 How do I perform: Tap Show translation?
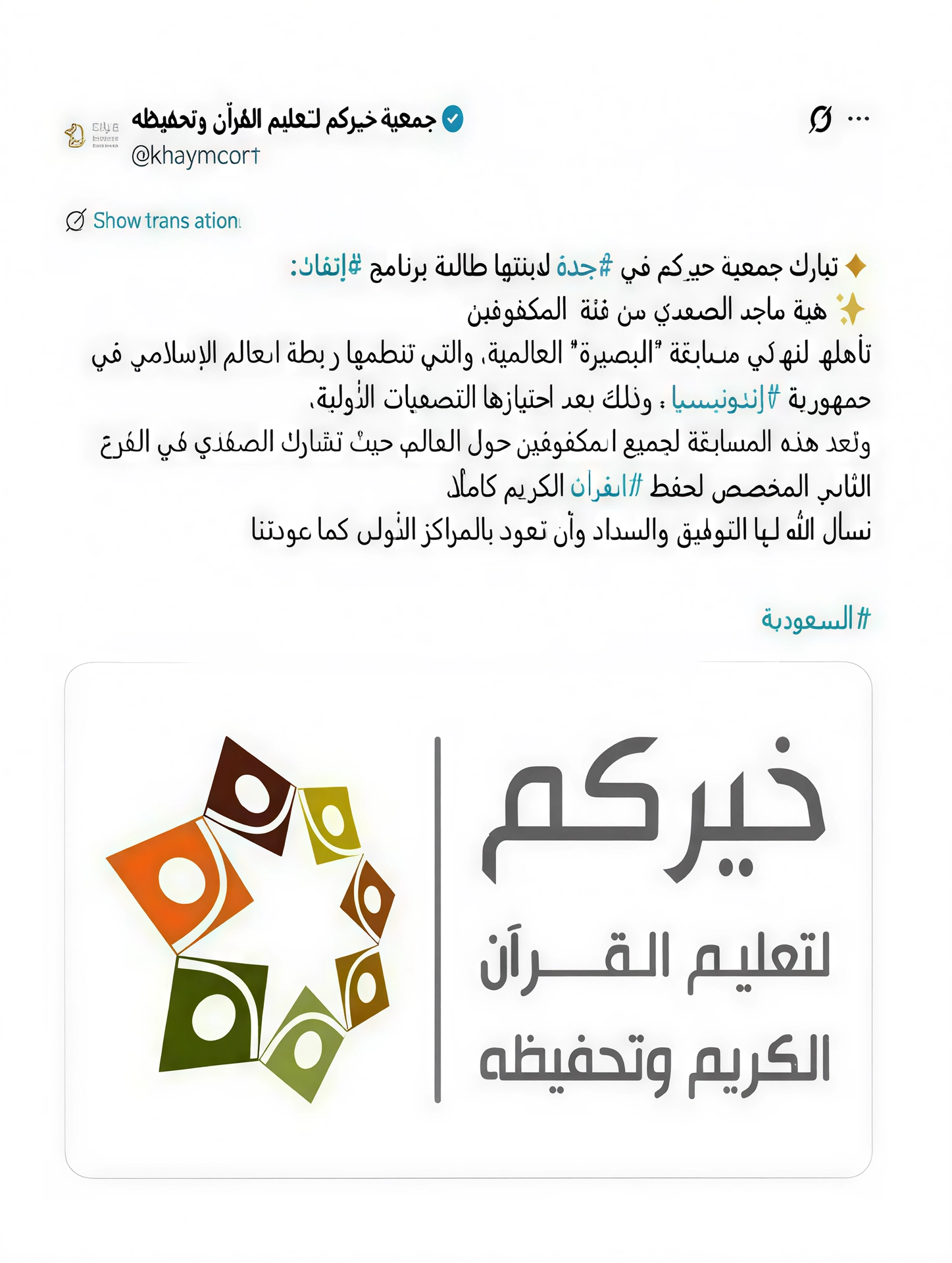click(166, 221)
